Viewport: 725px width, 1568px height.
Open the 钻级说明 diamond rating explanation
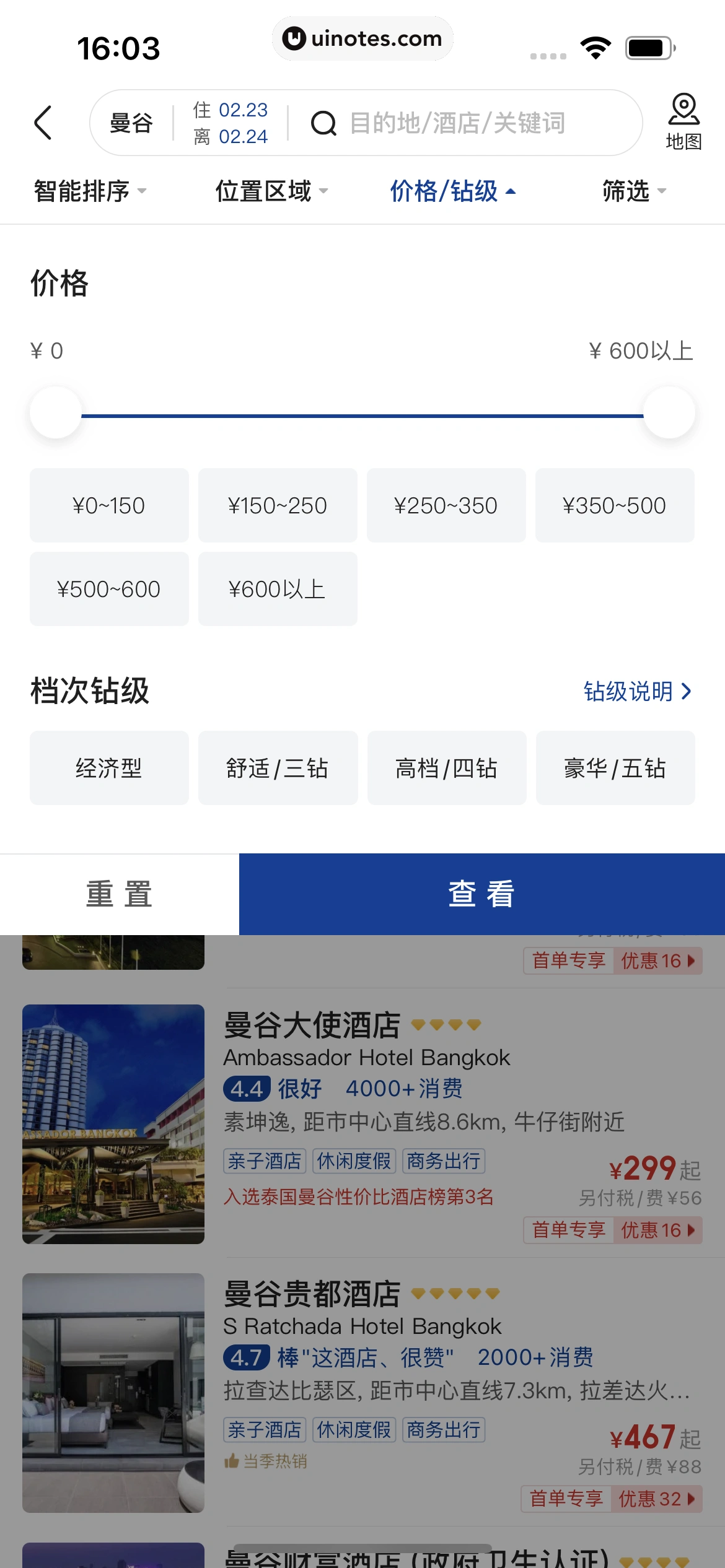tap(634, 692)
